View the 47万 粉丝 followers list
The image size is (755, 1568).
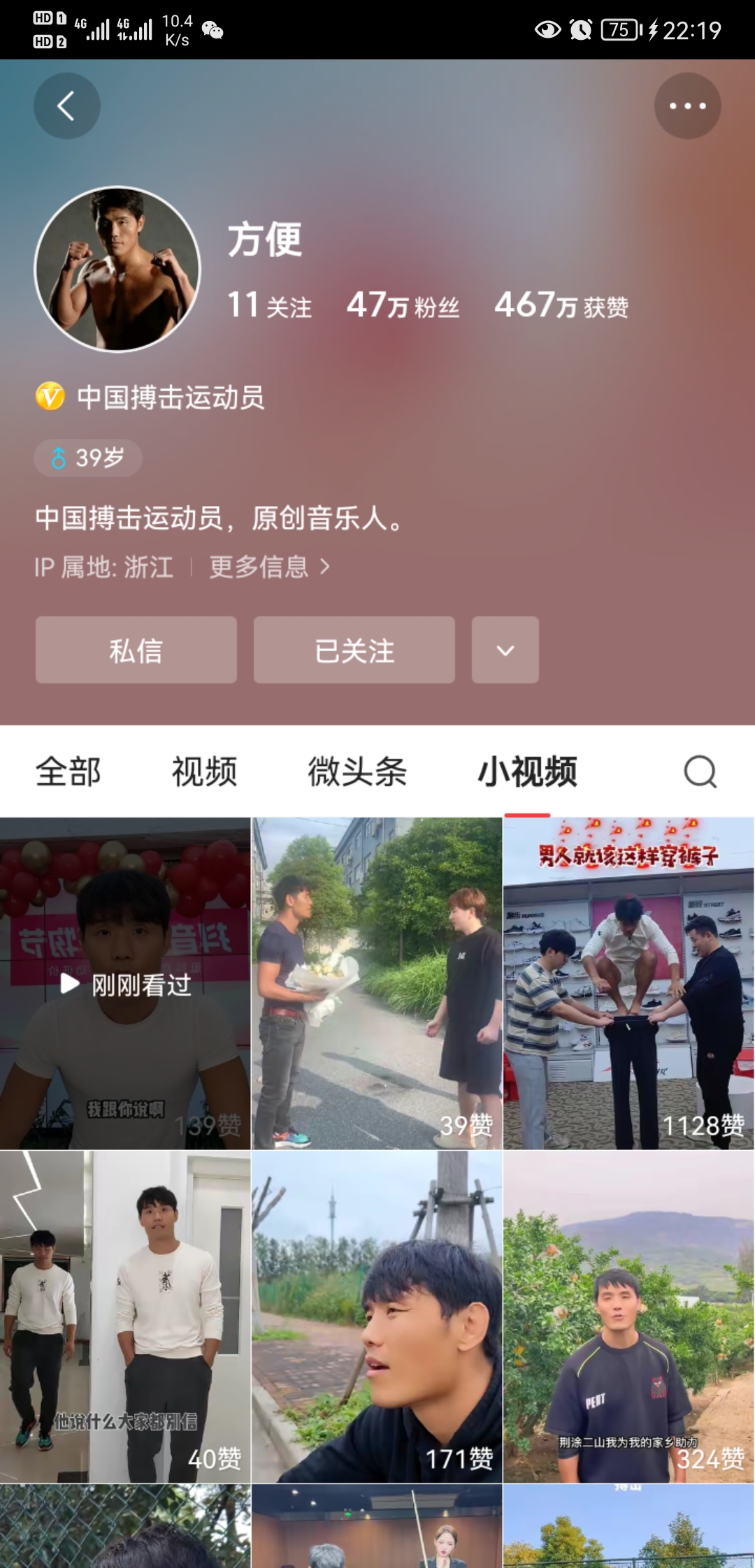point(403,305)
